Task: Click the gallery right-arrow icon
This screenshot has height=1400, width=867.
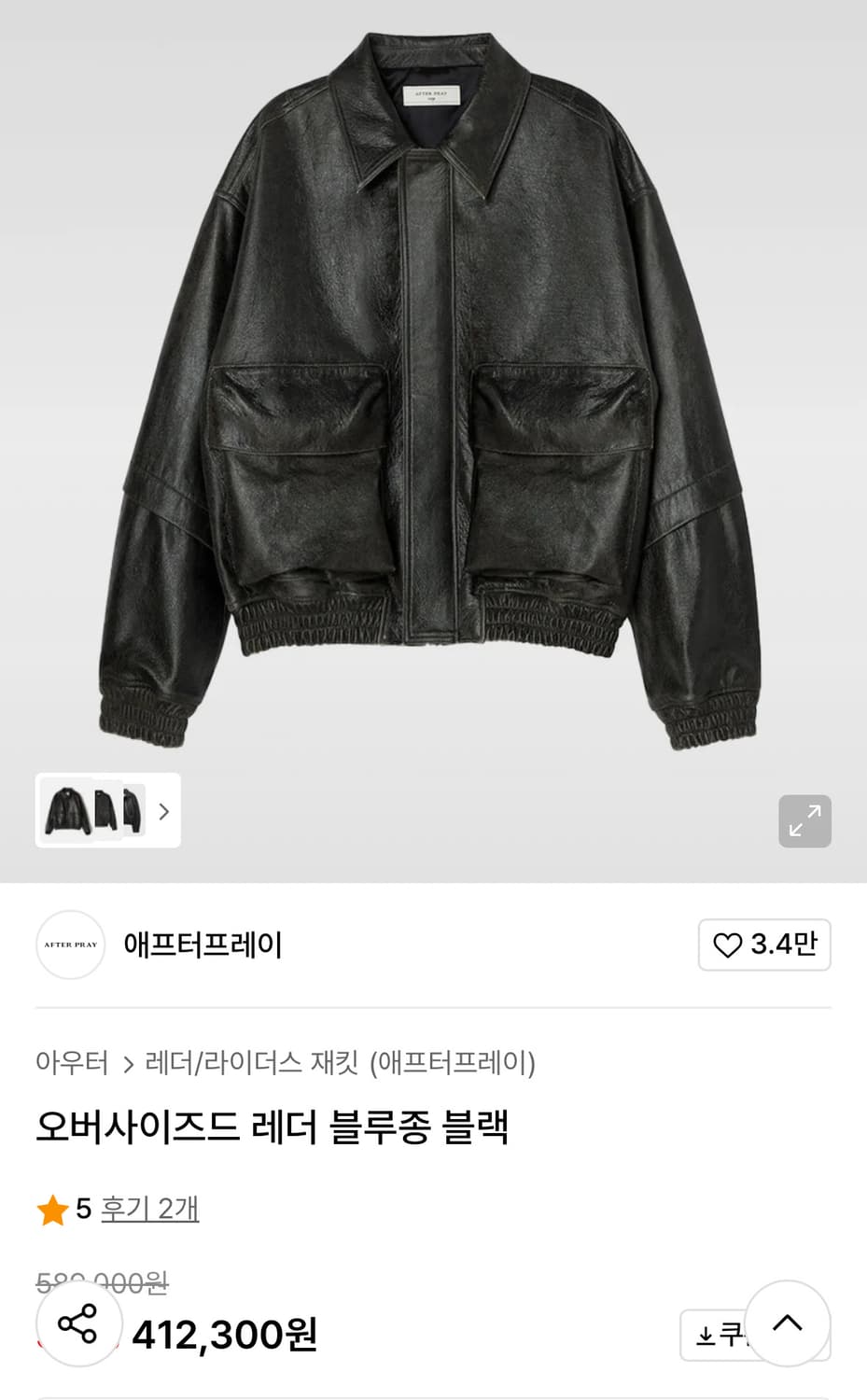Action: coord(163,812)
